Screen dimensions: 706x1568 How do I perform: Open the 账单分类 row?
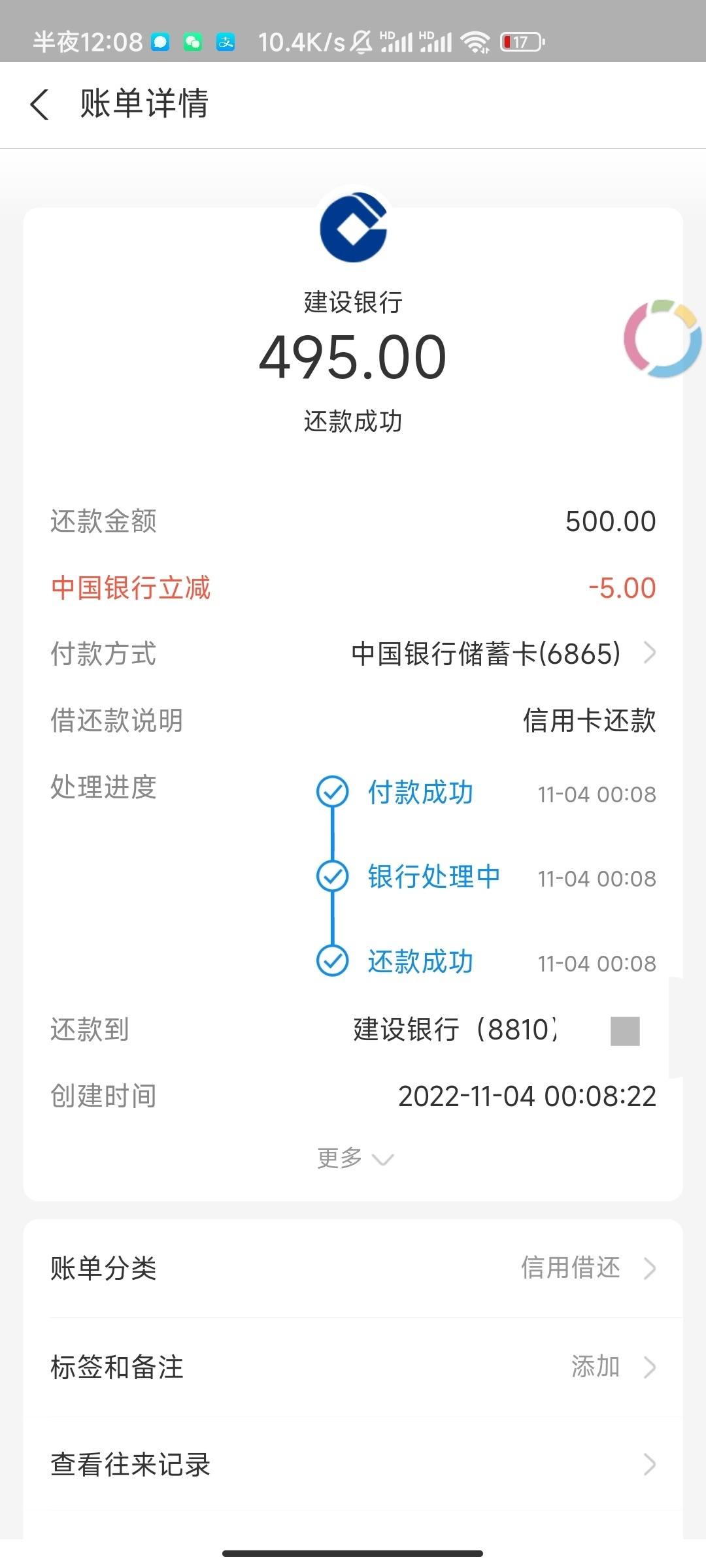tap(353, 1268)
